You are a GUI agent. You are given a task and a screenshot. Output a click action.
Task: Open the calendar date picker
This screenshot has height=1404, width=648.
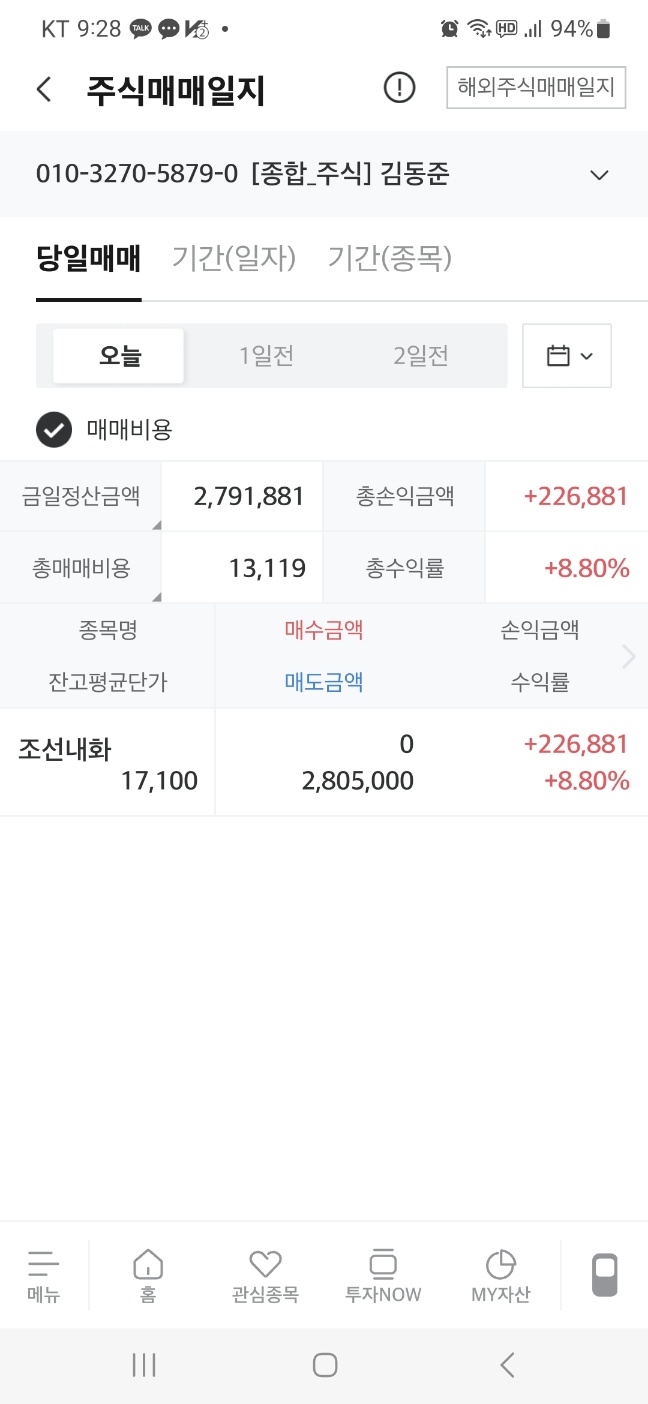point(567,355)
